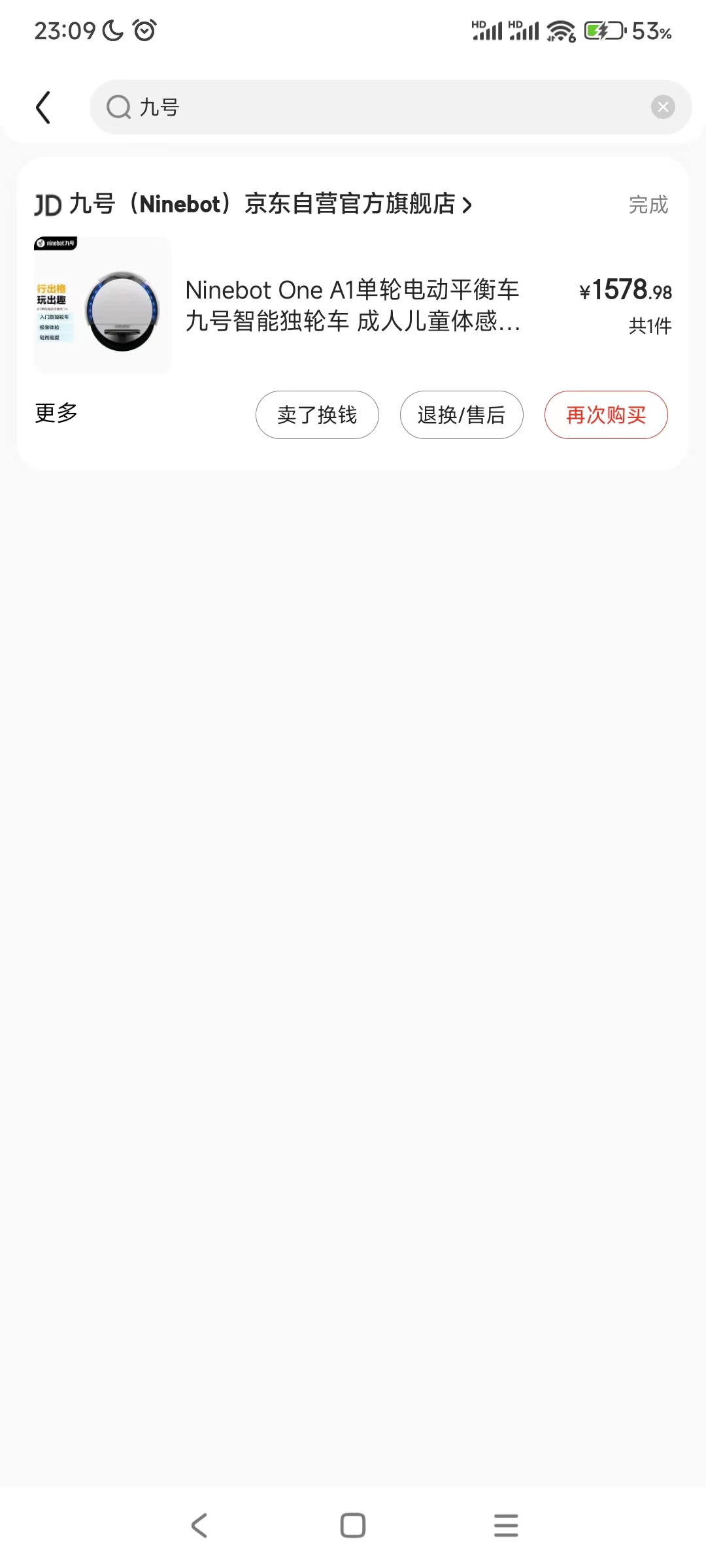
Task: Open 退换/售后 for this order
Action: click(x=462, y=415)
